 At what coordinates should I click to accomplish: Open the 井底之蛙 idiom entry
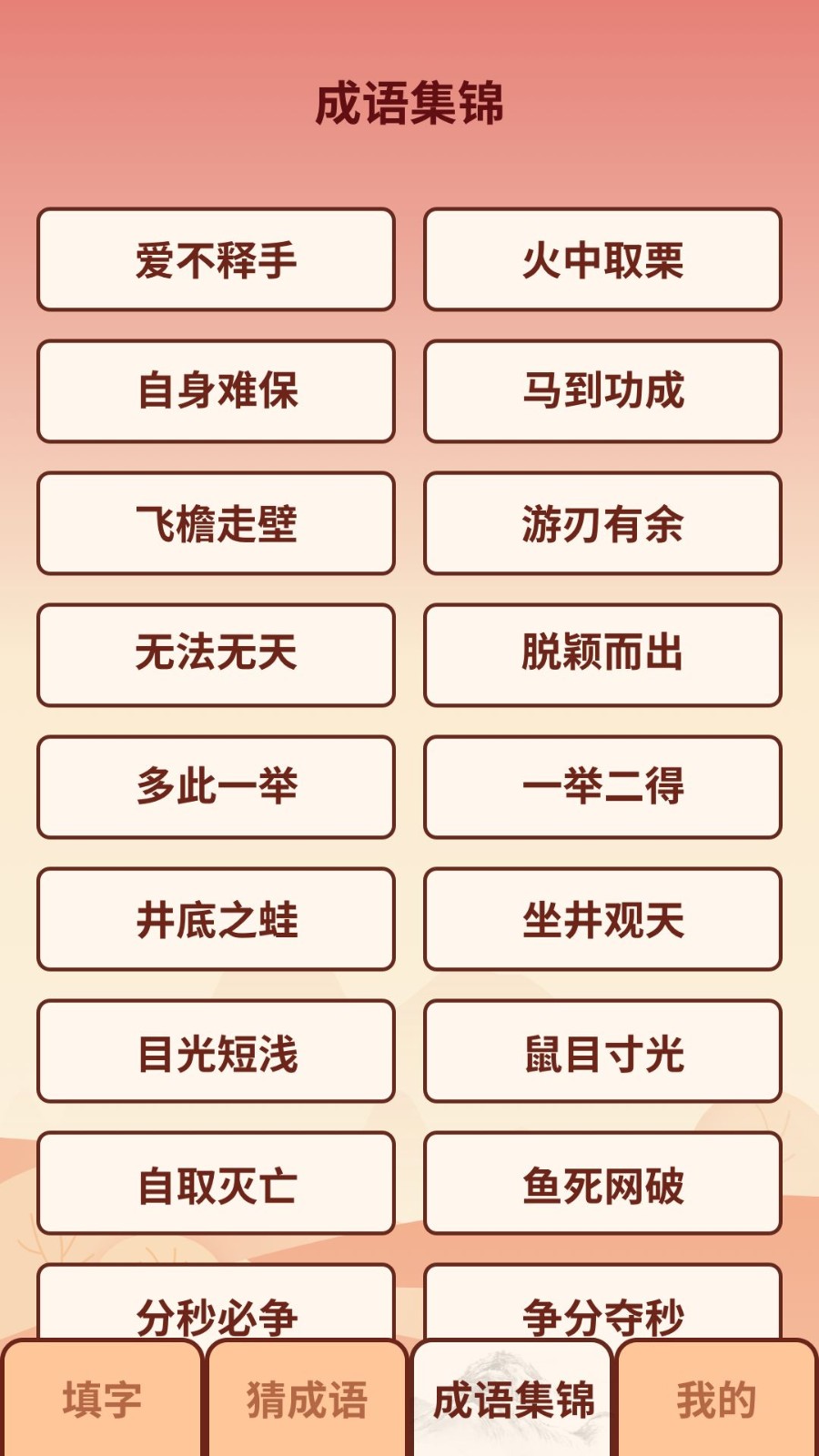(216, 920)
